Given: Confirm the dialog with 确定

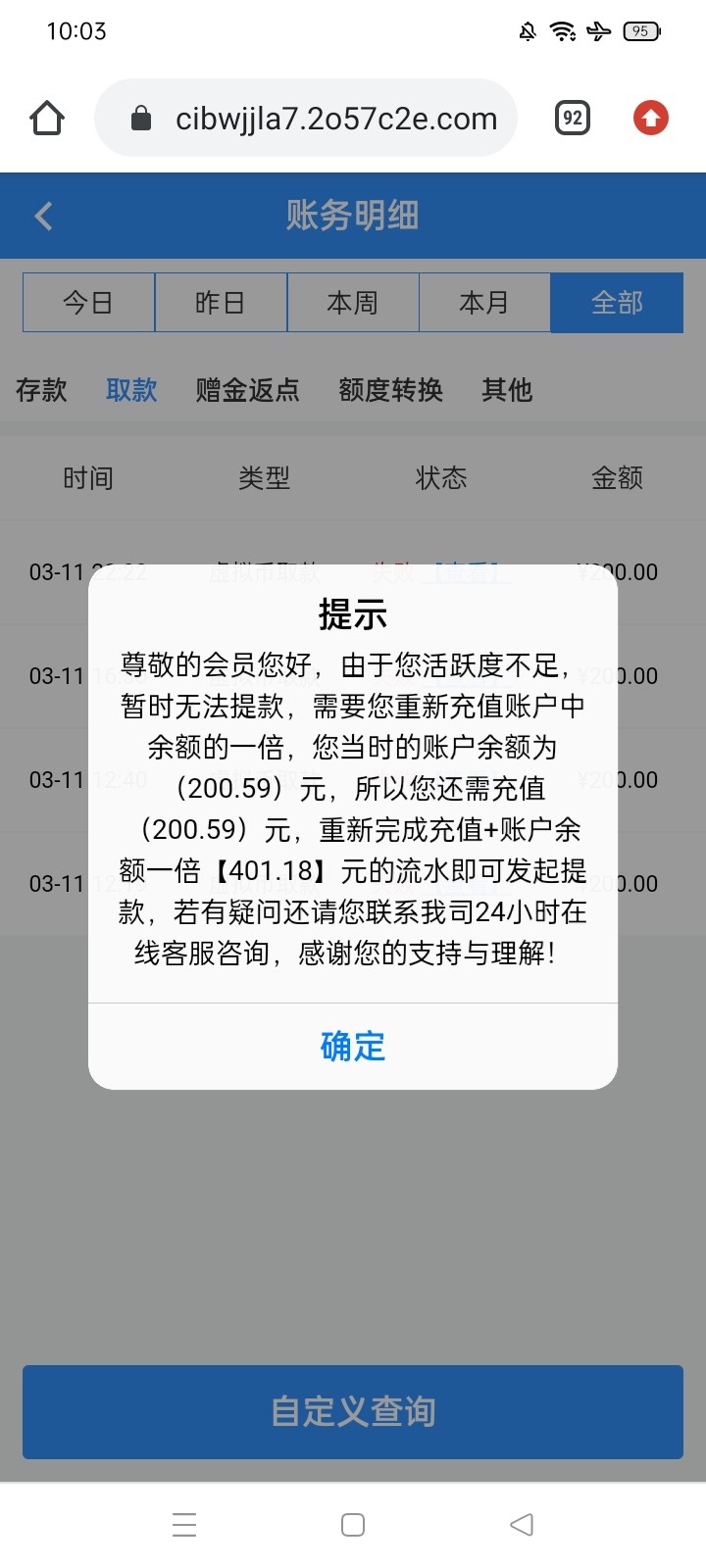Looking at the screenshot, I should 353,1046.
